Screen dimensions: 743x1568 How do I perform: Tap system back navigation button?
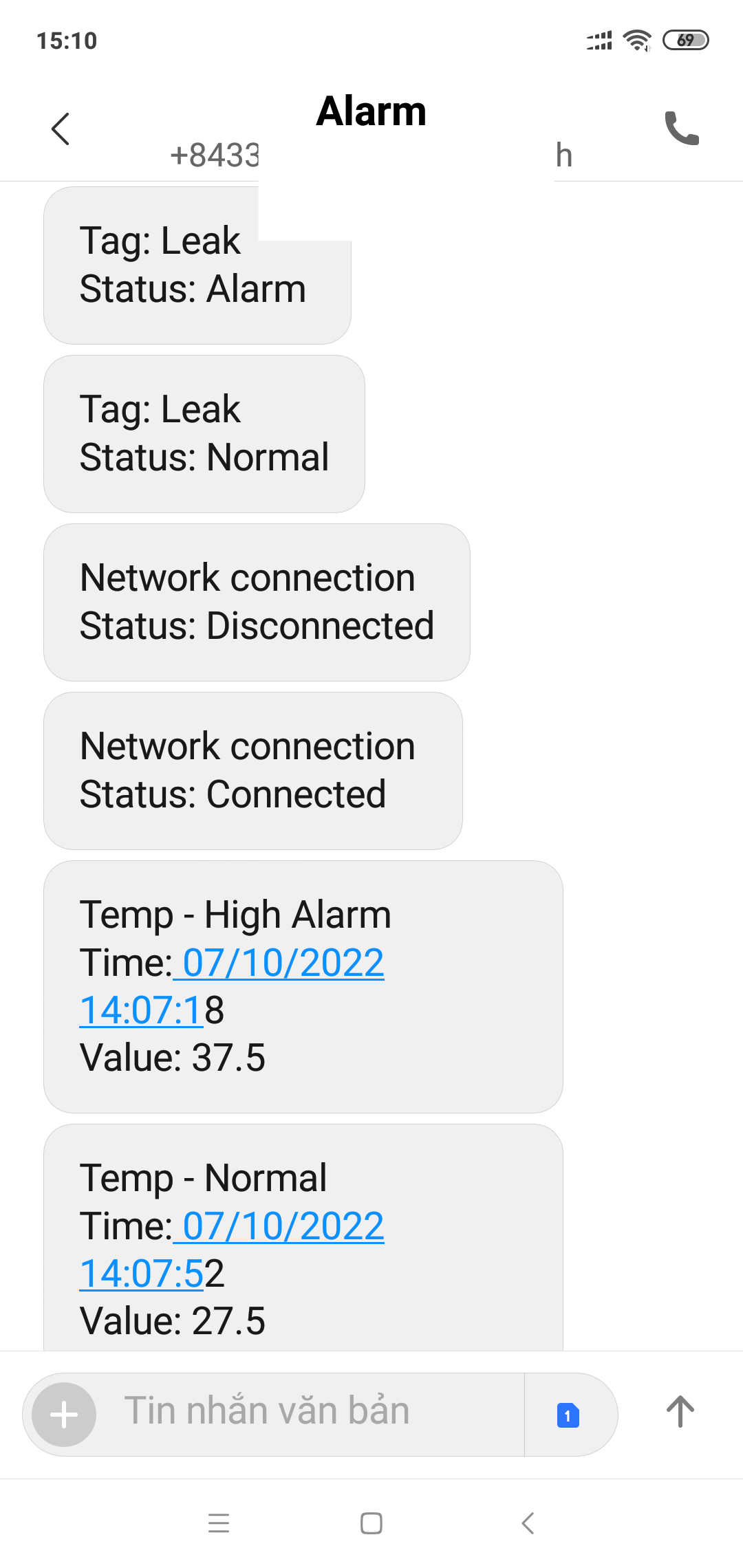(x=528, y=1523)
